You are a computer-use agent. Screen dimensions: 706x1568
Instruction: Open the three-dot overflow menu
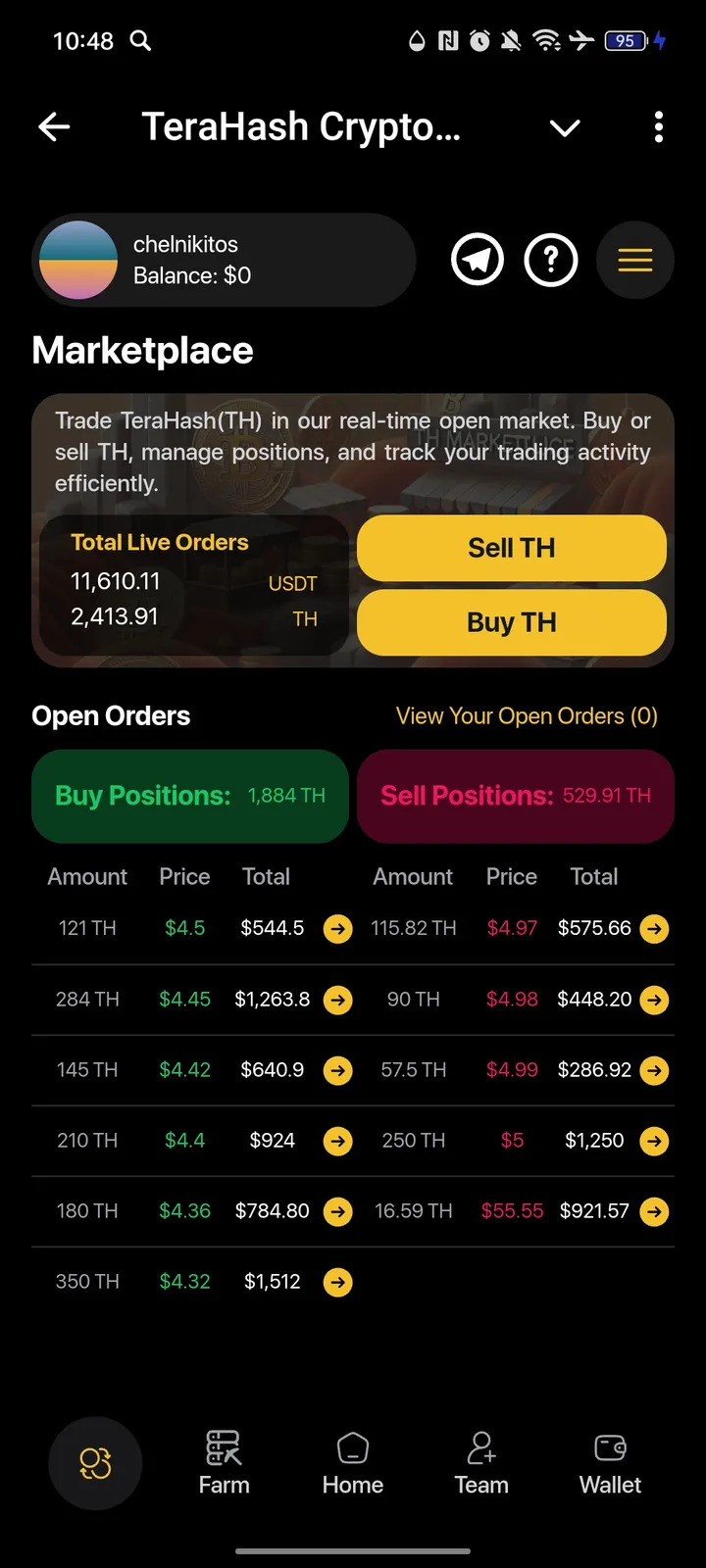658,126
